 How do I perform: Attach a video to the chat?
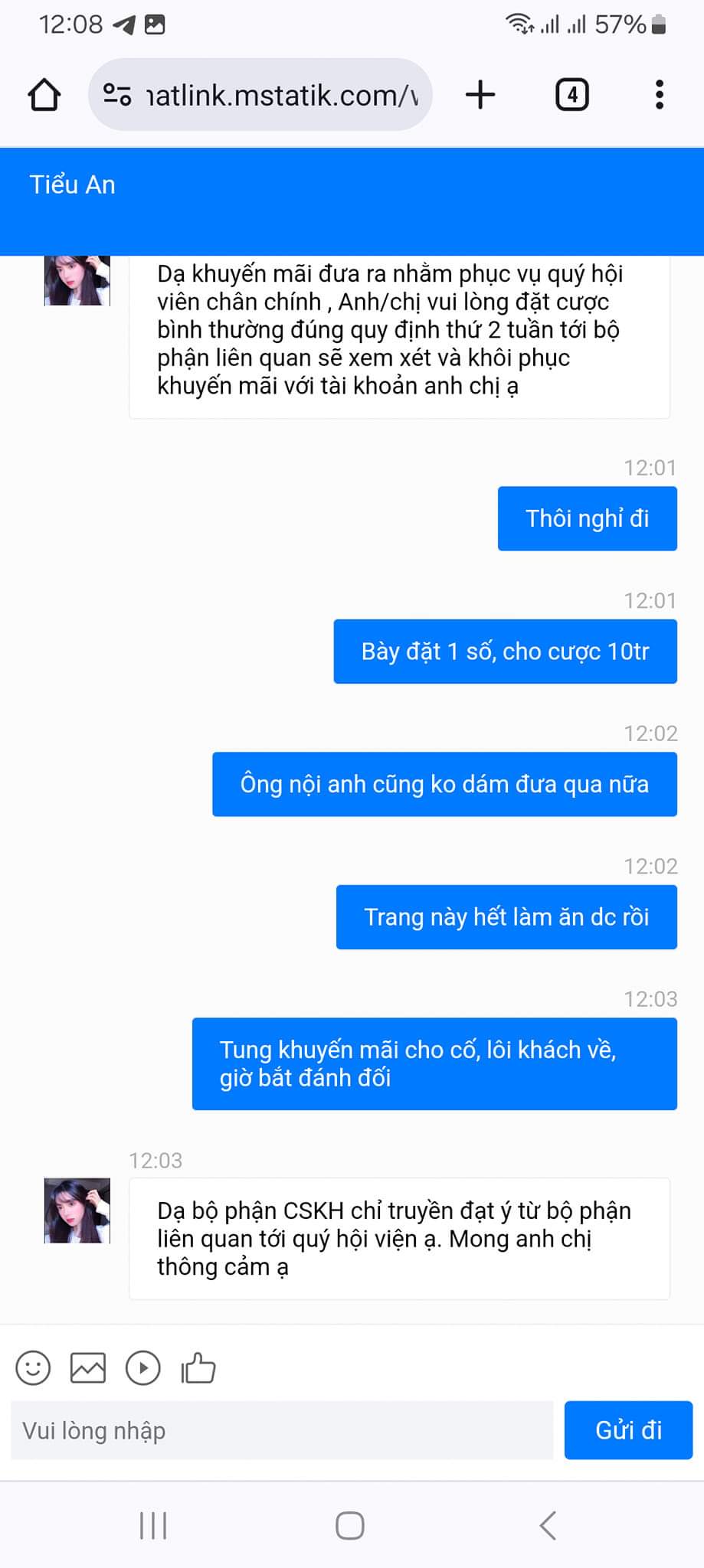tap(143, 1367)
